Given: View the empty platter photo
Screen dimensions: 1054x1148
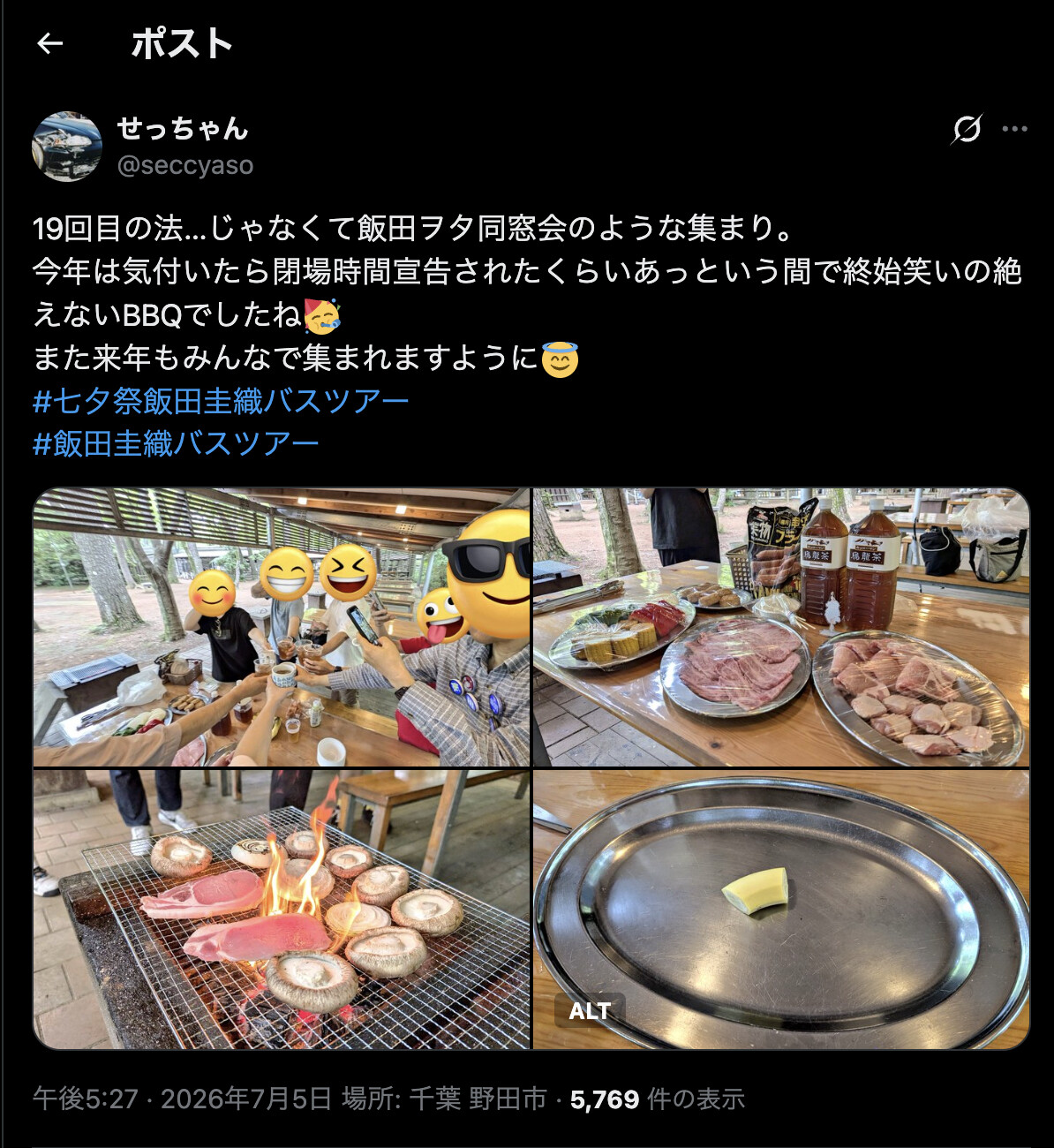Looking at the screenshot, I should (781, 910).
